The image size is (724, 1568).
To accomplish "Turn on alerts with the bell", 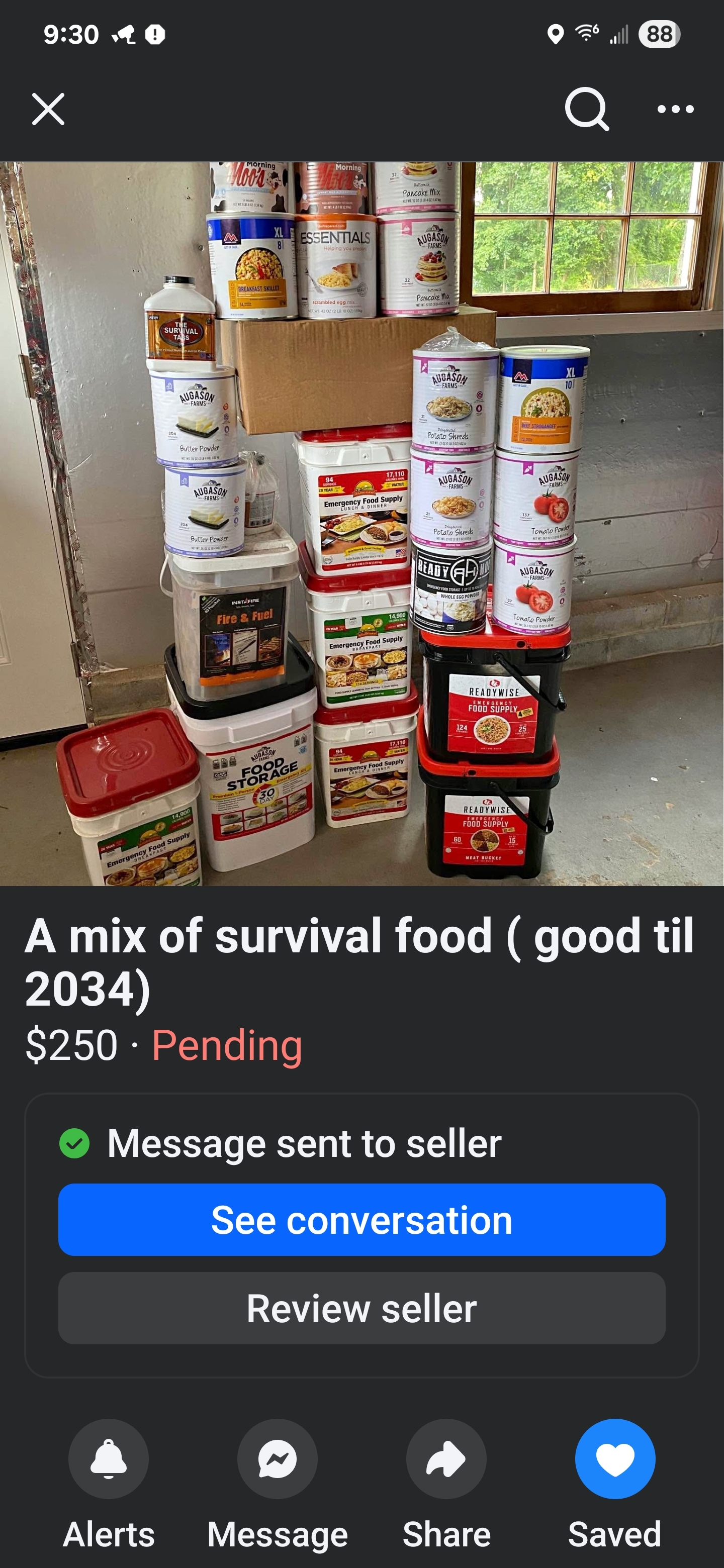I will point(109,1458).
